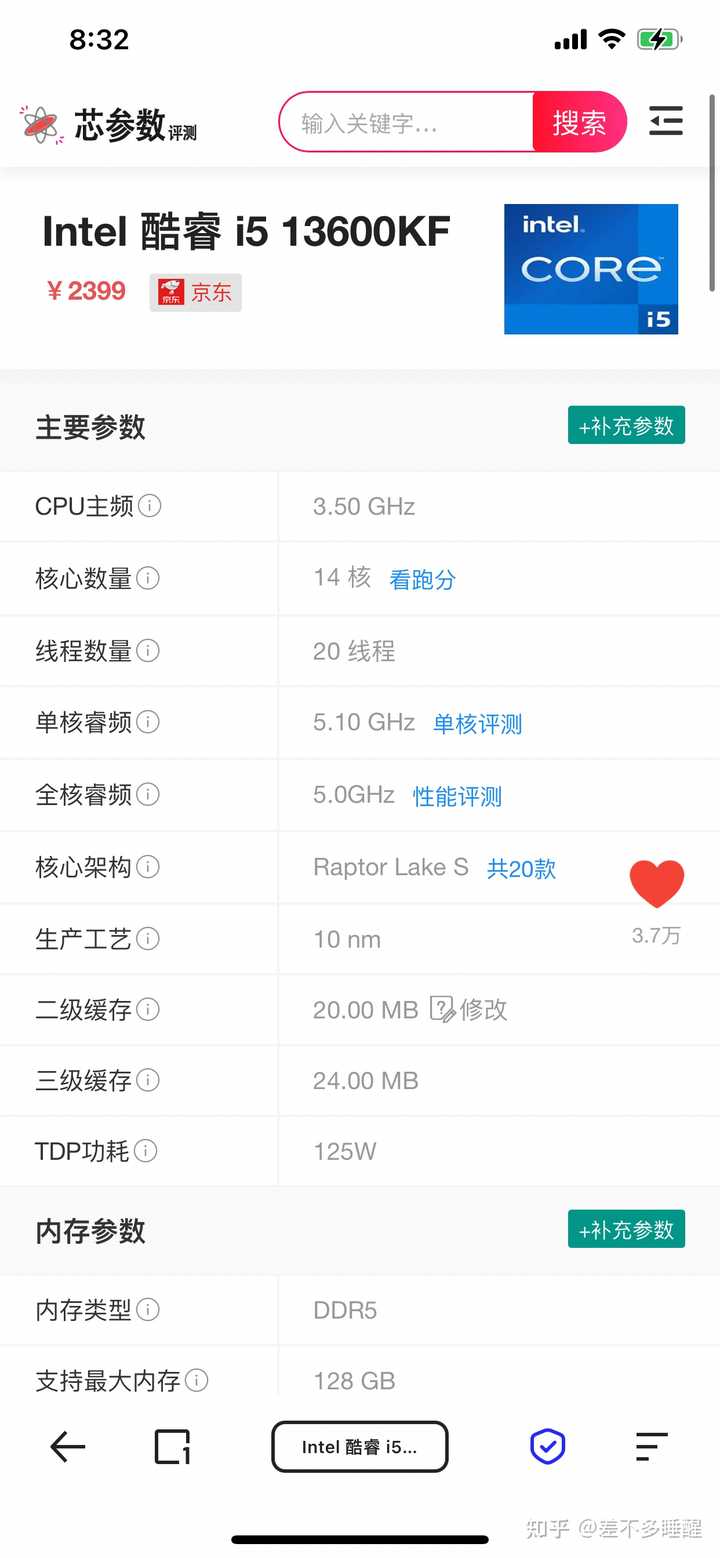Open the filter icon beside the search bar
This screenshot has height=1558, width=720.
click(x=666, y=120)
